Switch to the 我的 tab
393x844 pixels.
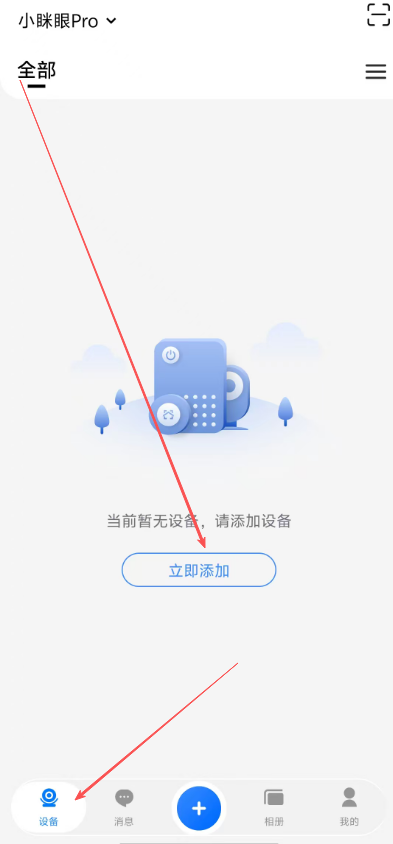[349, 807]
